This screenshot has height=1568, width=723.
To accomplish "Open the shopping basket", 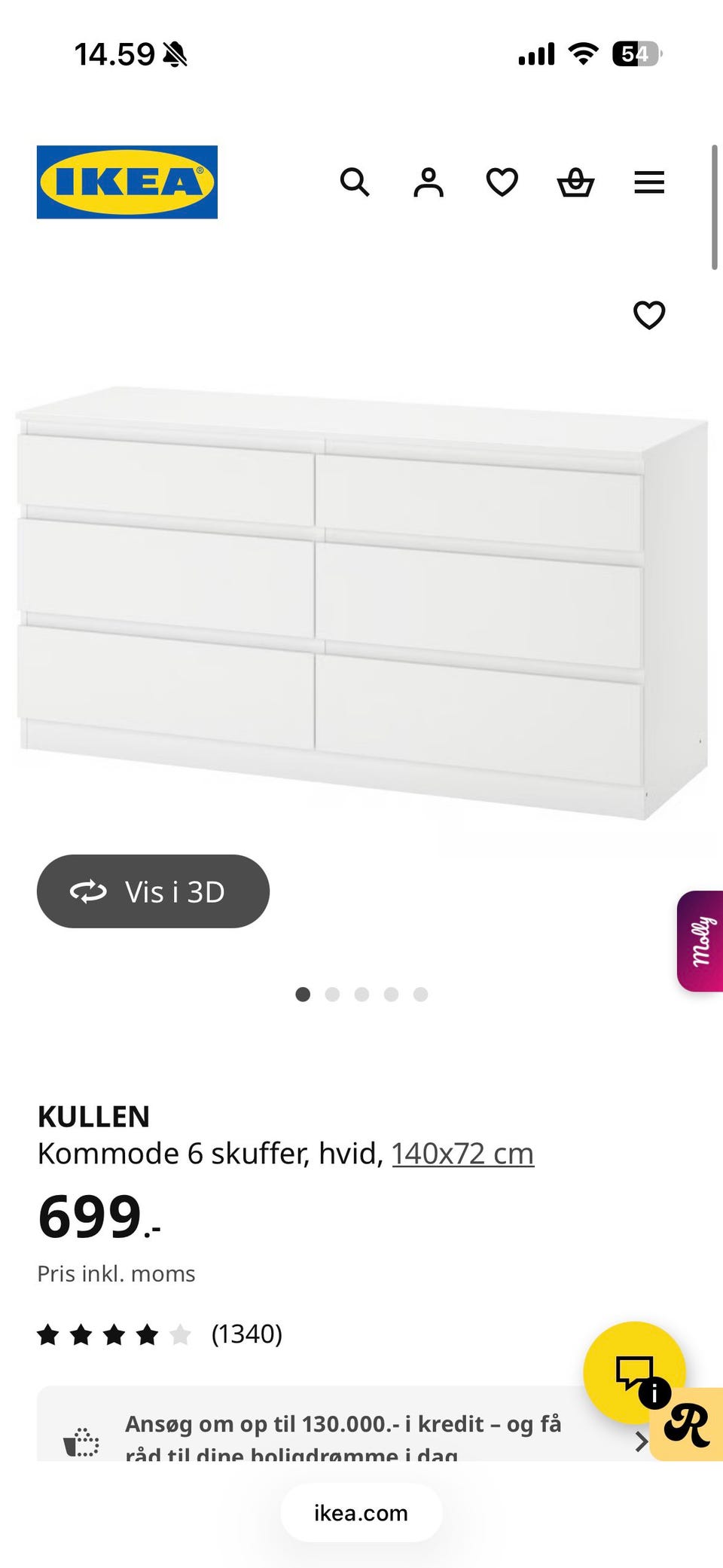I will (x=575, y=182).
